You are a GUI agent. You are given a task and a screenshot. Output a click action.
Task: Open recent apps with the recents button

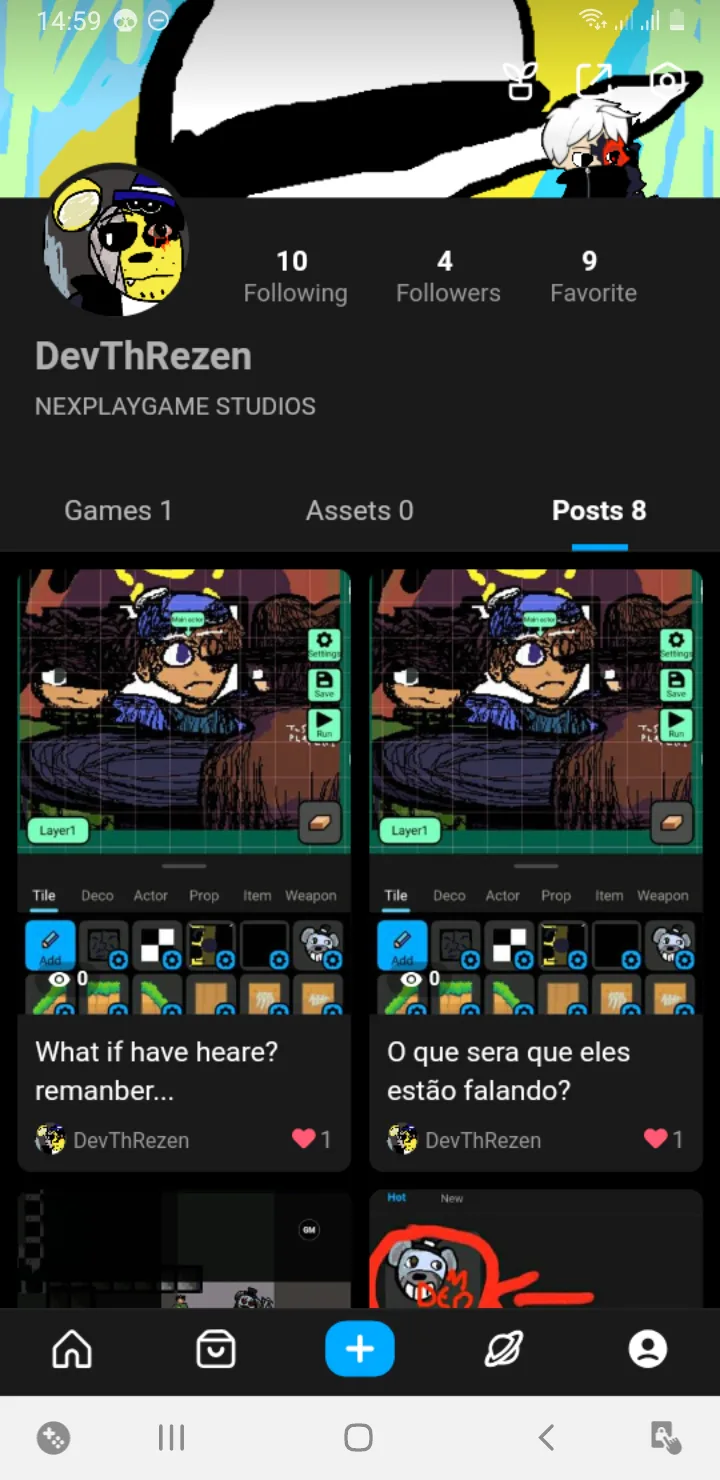point(171,1437)
